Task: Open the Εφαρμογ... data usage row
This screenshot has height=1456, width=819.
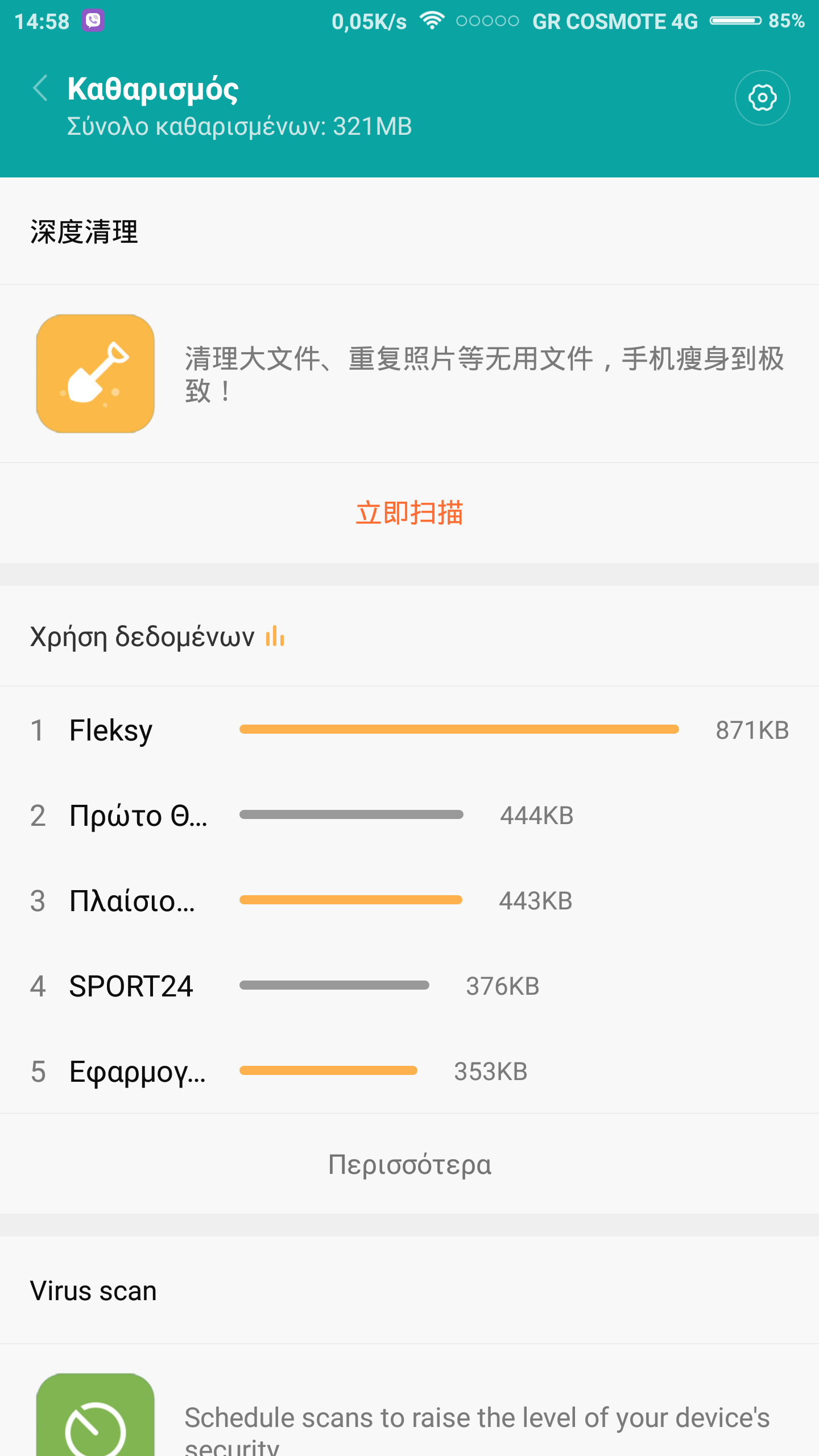Action: [x=409, y=1071]
